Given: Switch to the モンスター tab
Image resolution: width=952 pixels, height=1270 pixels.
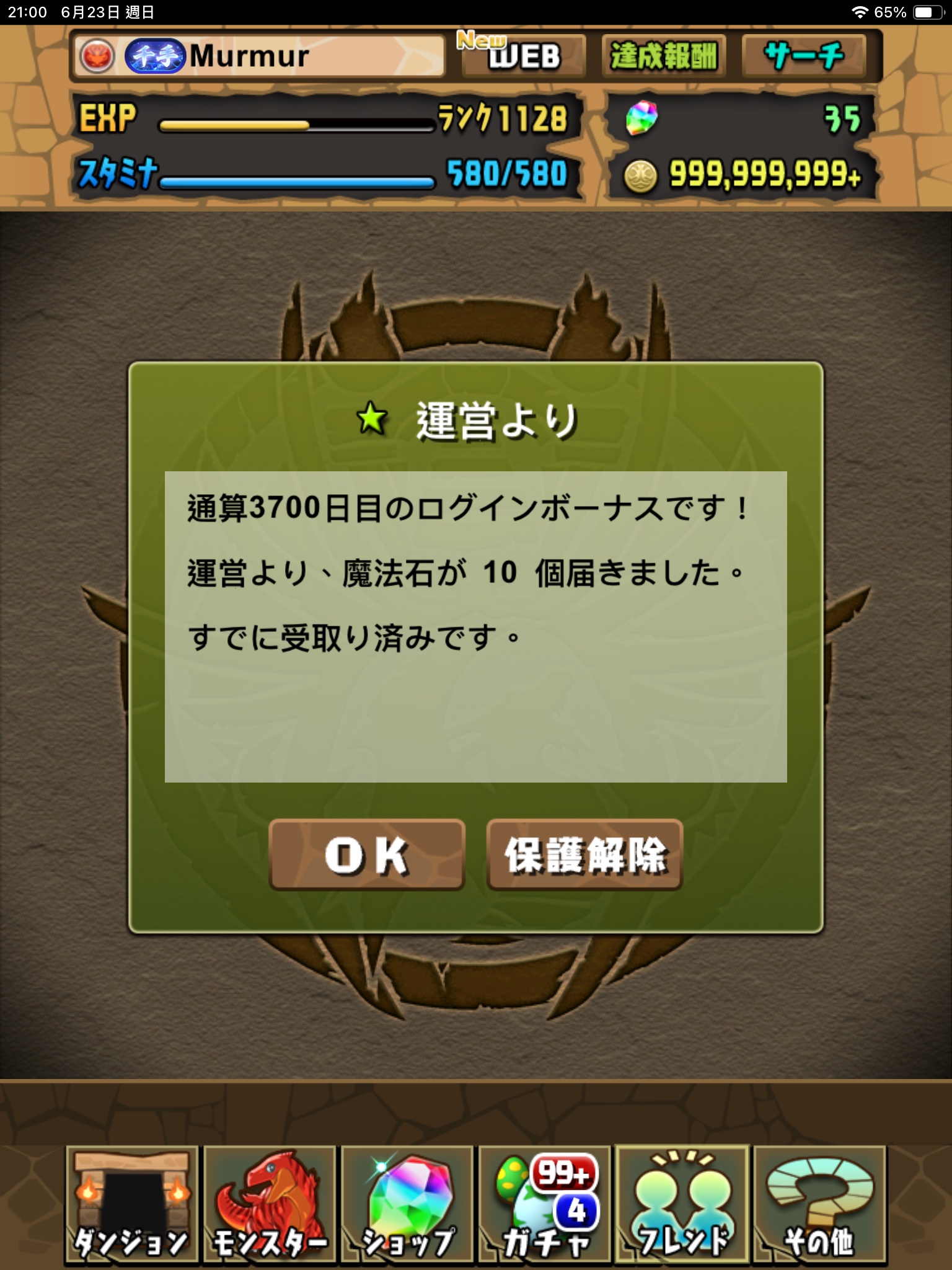Looking at the screenshot, I should 270,1204.
